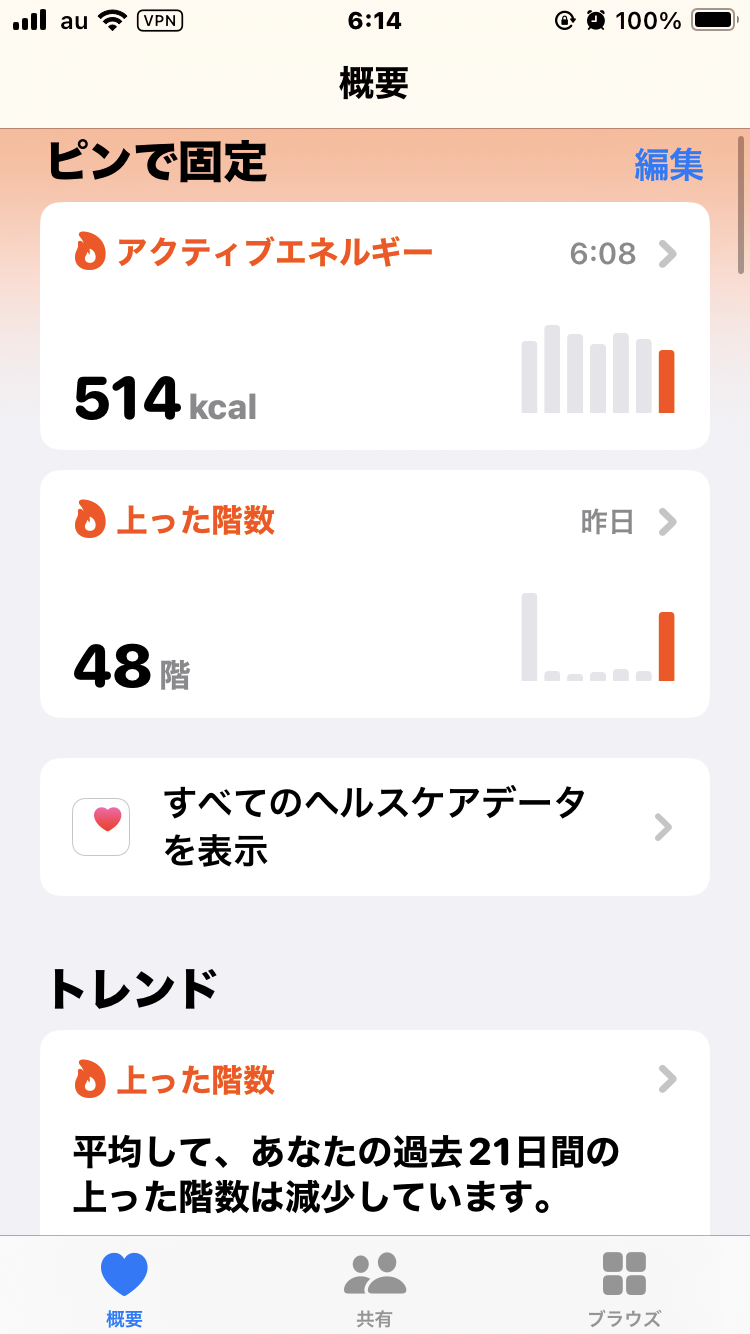Image resolution: width=750 pixels, height=1334 pixels.
Task: Open the pinned 上った階数 48階 card
Action: point(374,594)
